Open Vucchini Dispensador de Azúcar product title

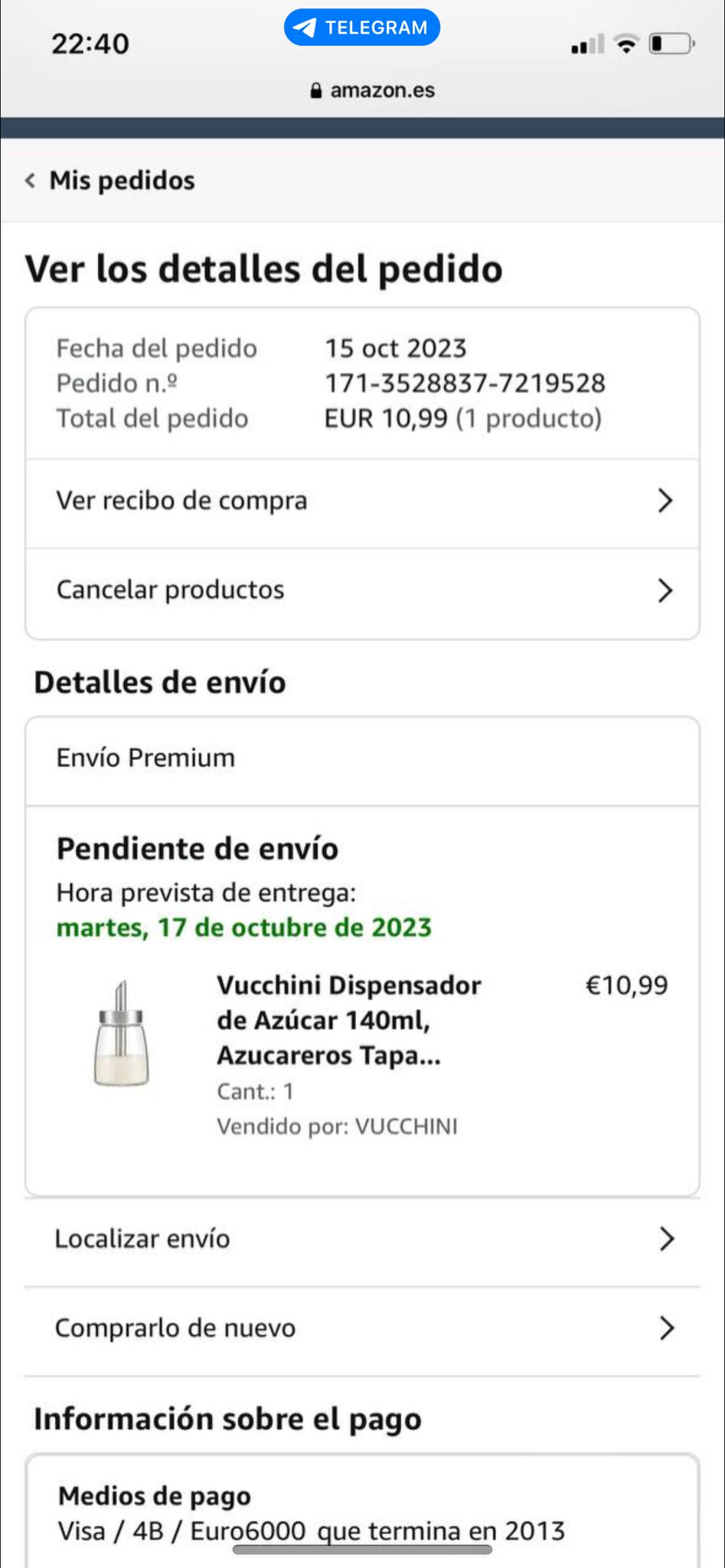pyautogui.click(x=348, y=1020)
